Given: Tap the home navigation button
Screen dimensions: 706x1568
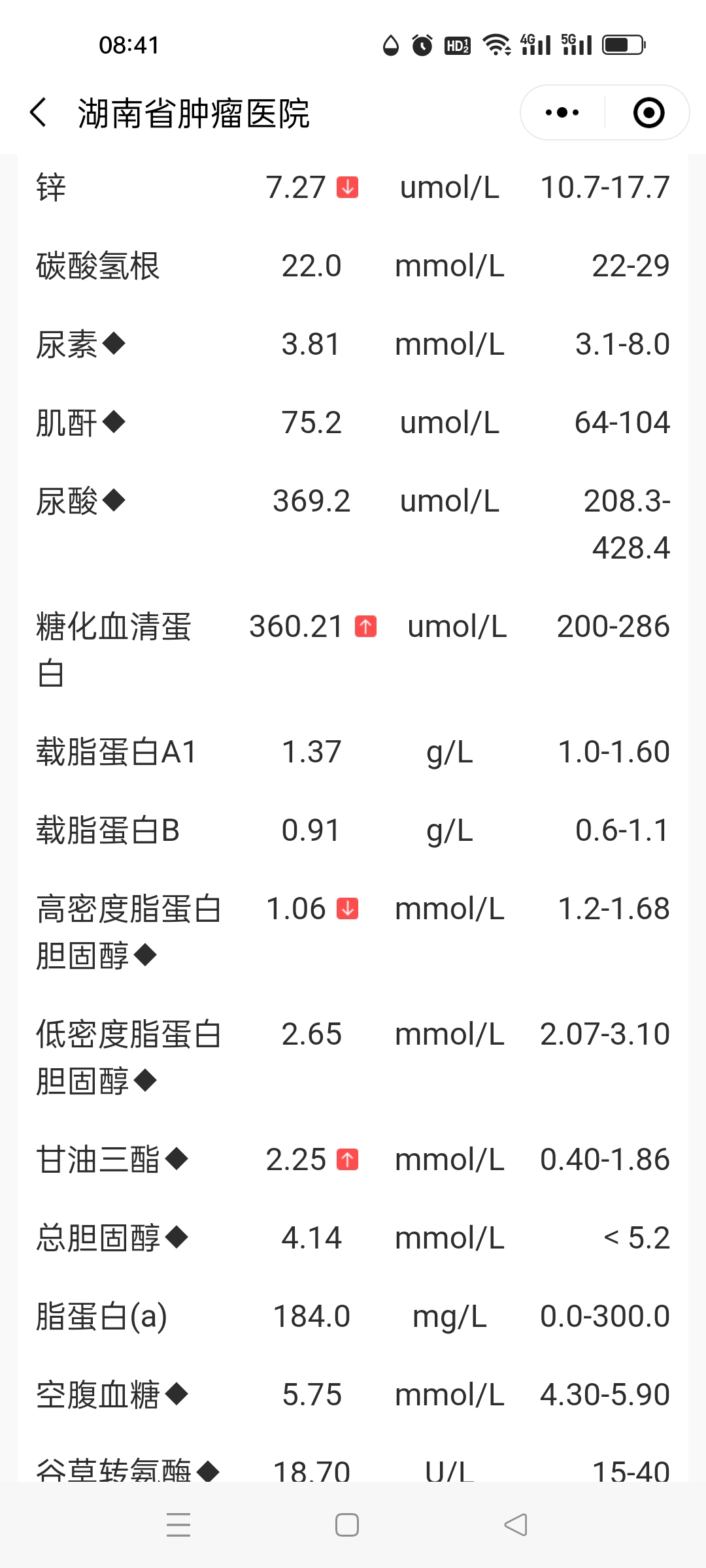Looking at the screenshot, I should click(346, 1524).
